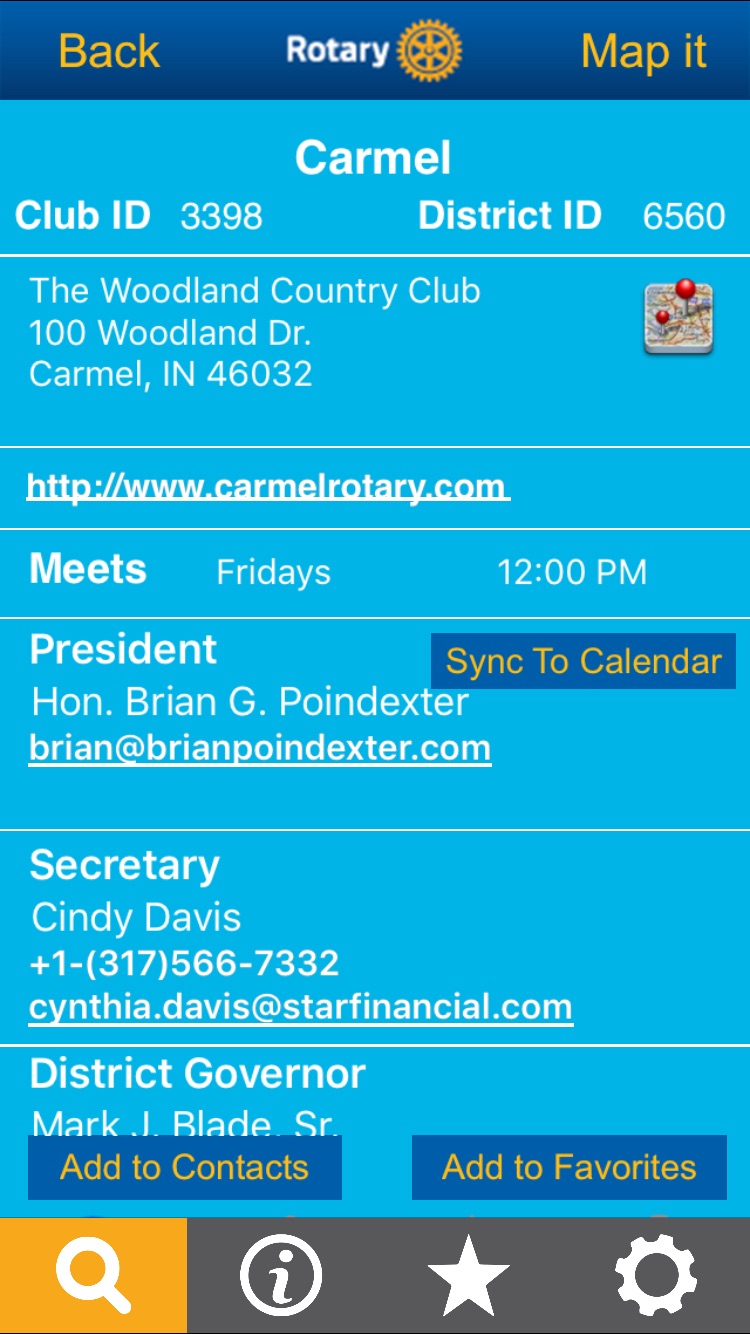
Task: Add this club to contacts
Action: point(185,1167)
